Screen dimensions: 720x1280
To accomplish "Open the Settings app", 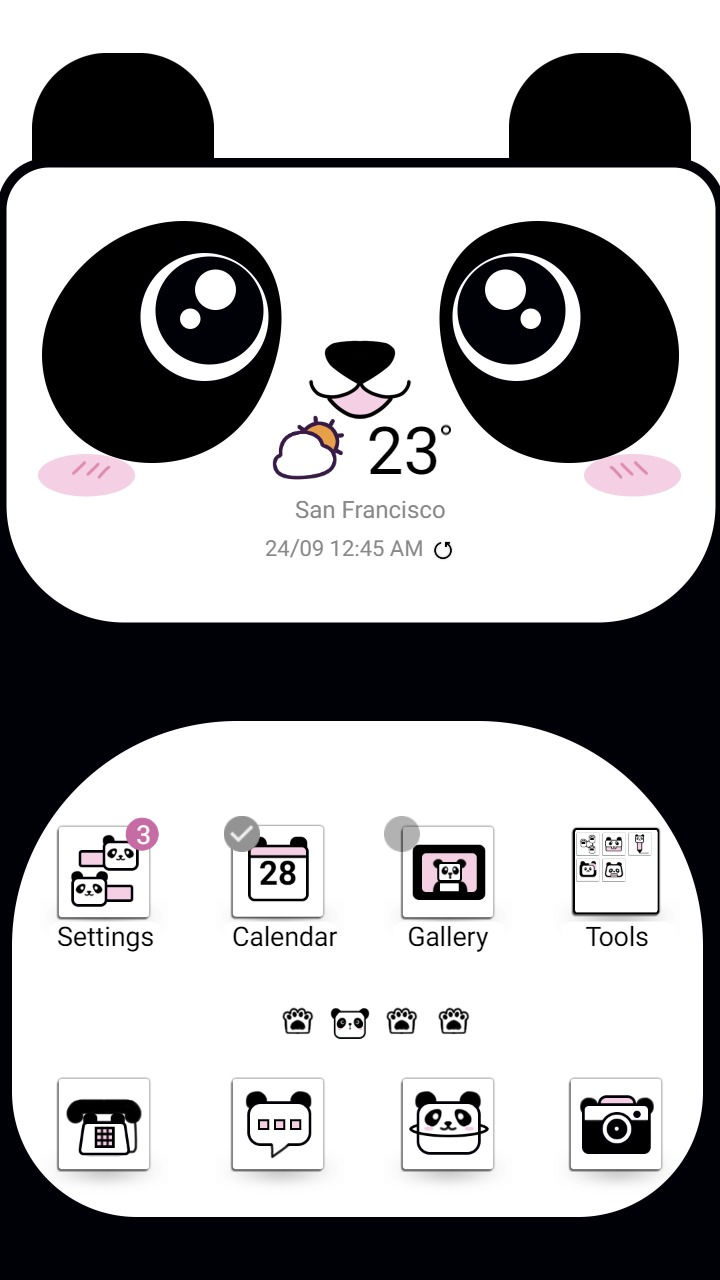I will click(104, 872).
